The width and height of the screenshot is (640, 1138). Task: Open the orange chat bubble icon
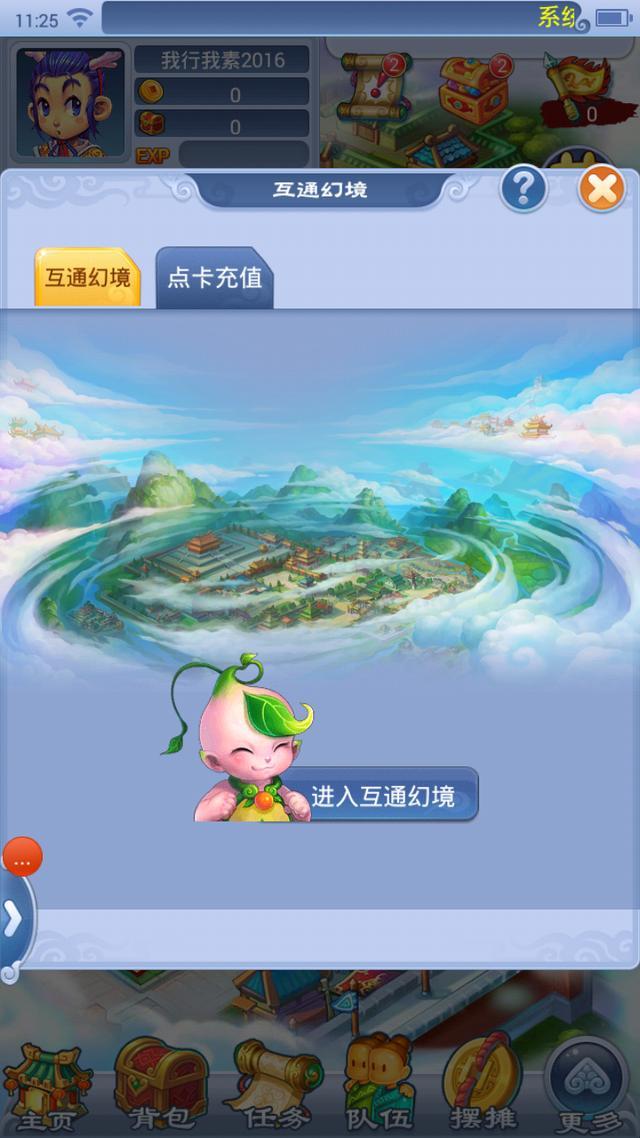click(22, 857)
